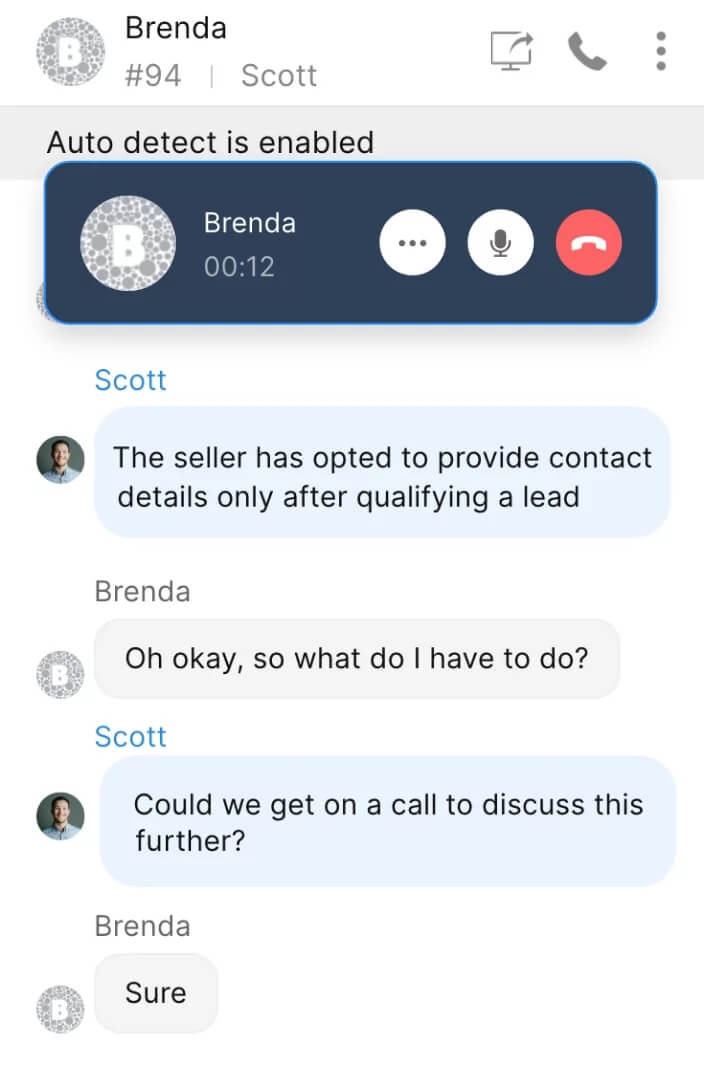The height and width of the screenshot is (1090, 704).
Task: Open more call options on the call card
Action: tap(412, 243)
